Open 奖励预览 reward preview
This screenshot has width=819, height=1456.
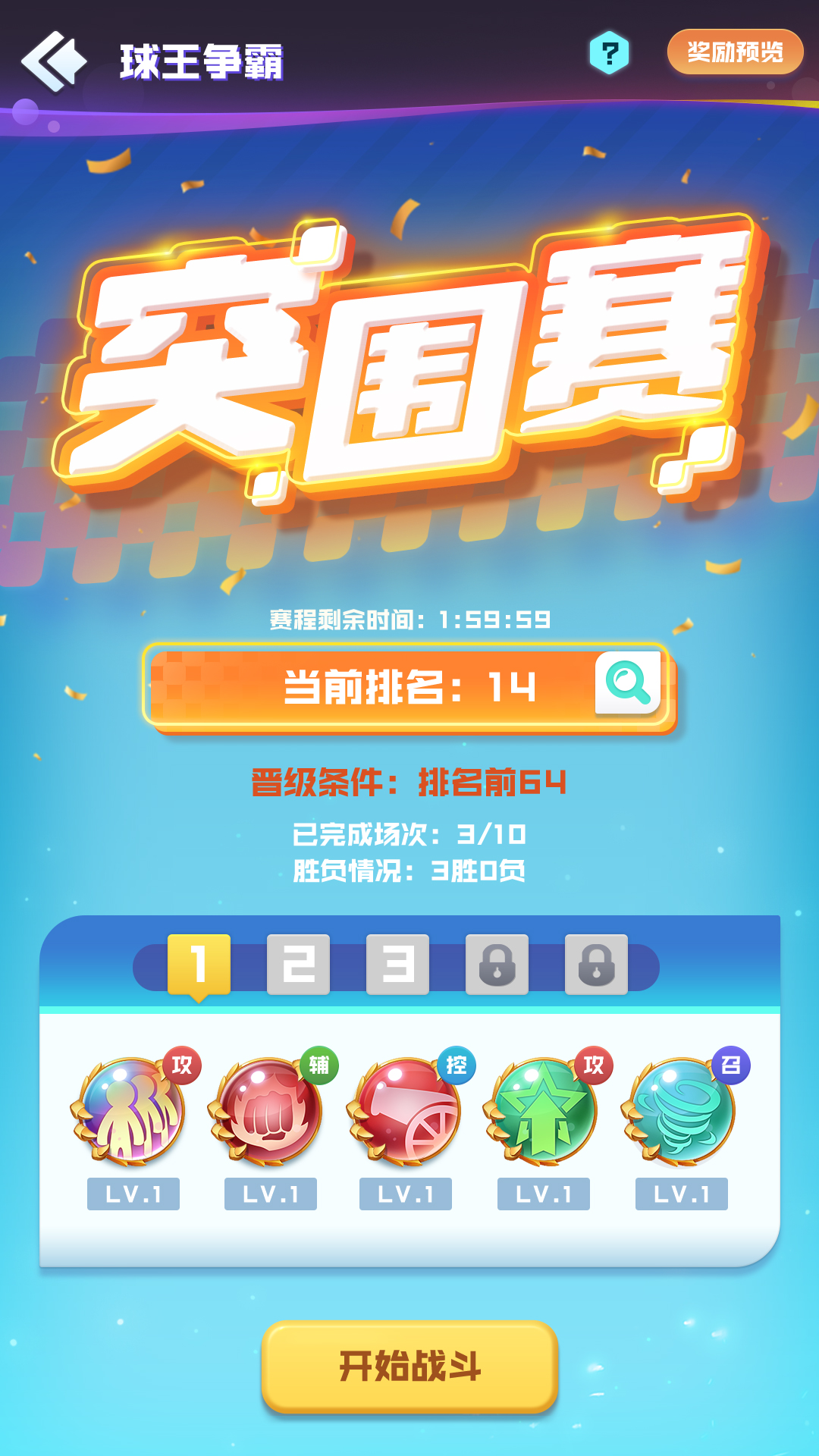(735, 52)
